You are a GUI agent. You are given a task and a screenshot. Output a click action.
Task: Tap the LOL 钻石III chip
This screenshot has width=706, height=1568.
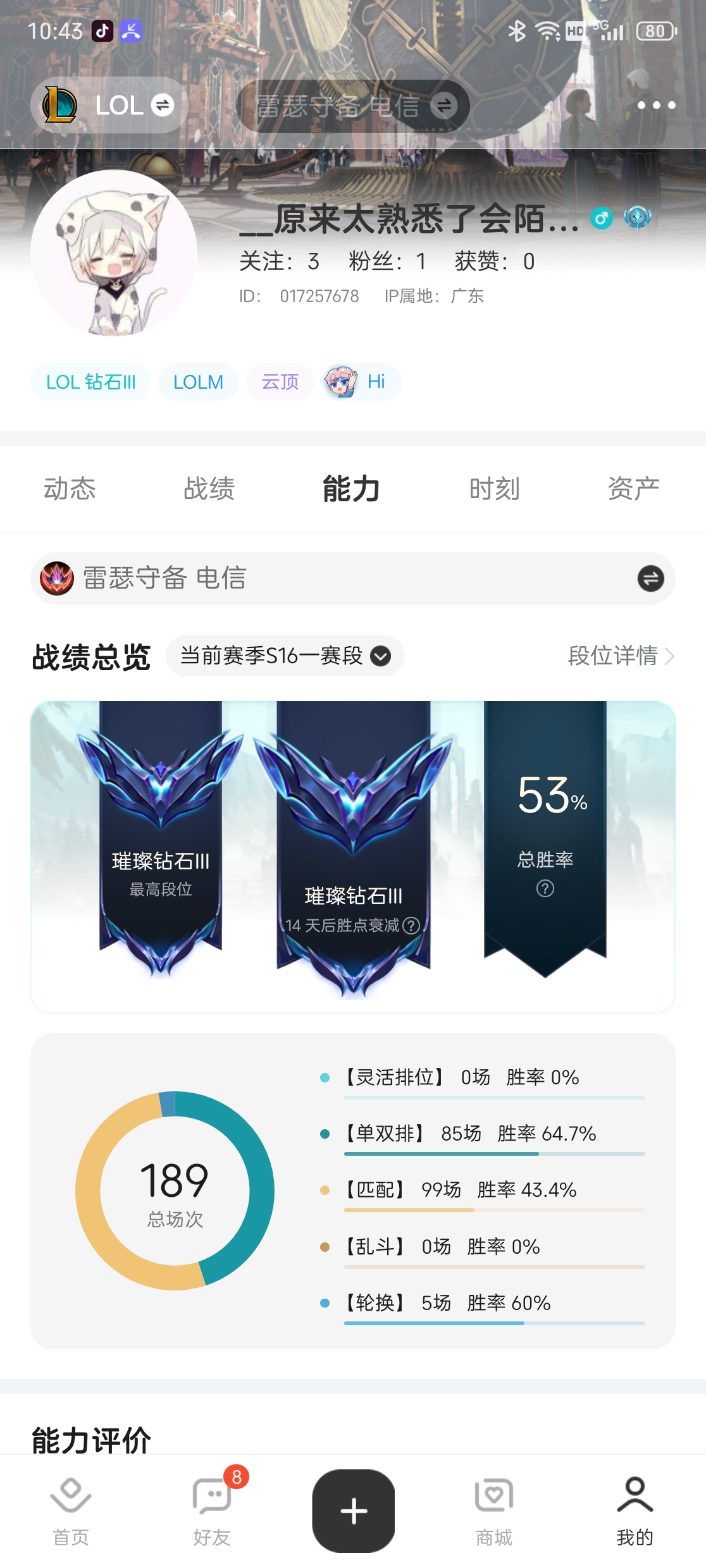point(90,382)
